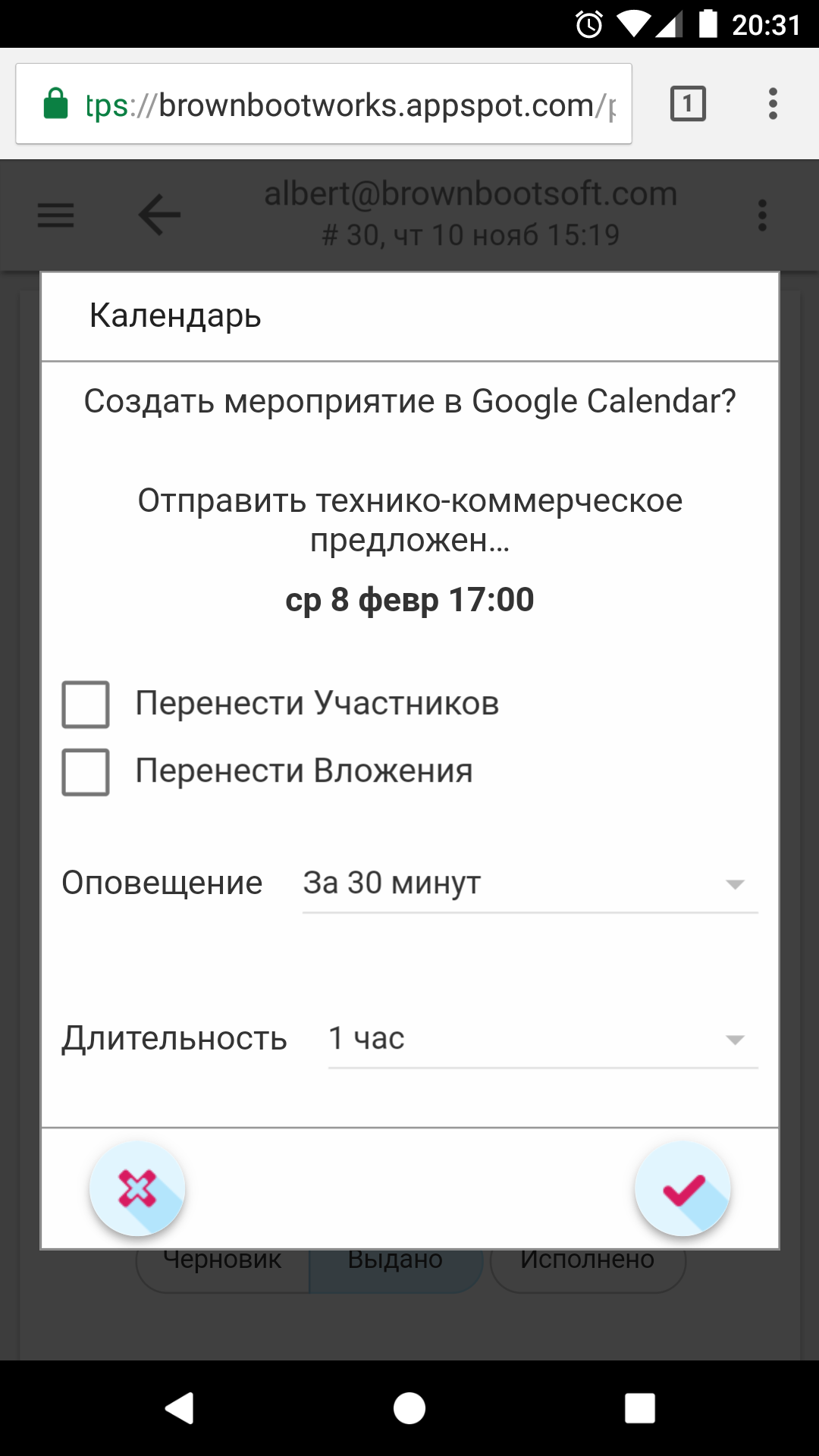Open the app's three-dot overflow menu
Viewport: 819px width, 1456px height.
762,215
